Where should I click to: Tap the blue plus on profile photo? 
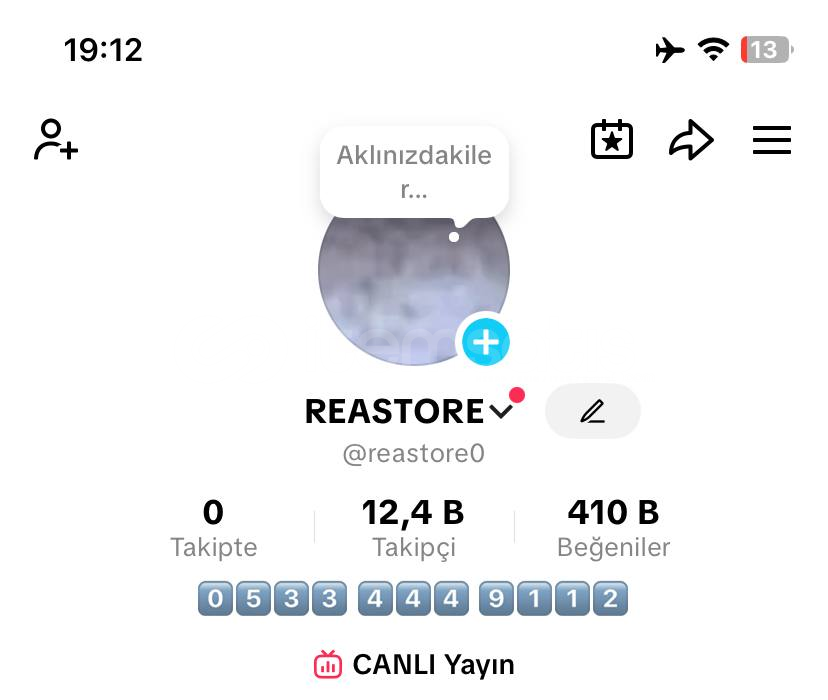point(486,343)
